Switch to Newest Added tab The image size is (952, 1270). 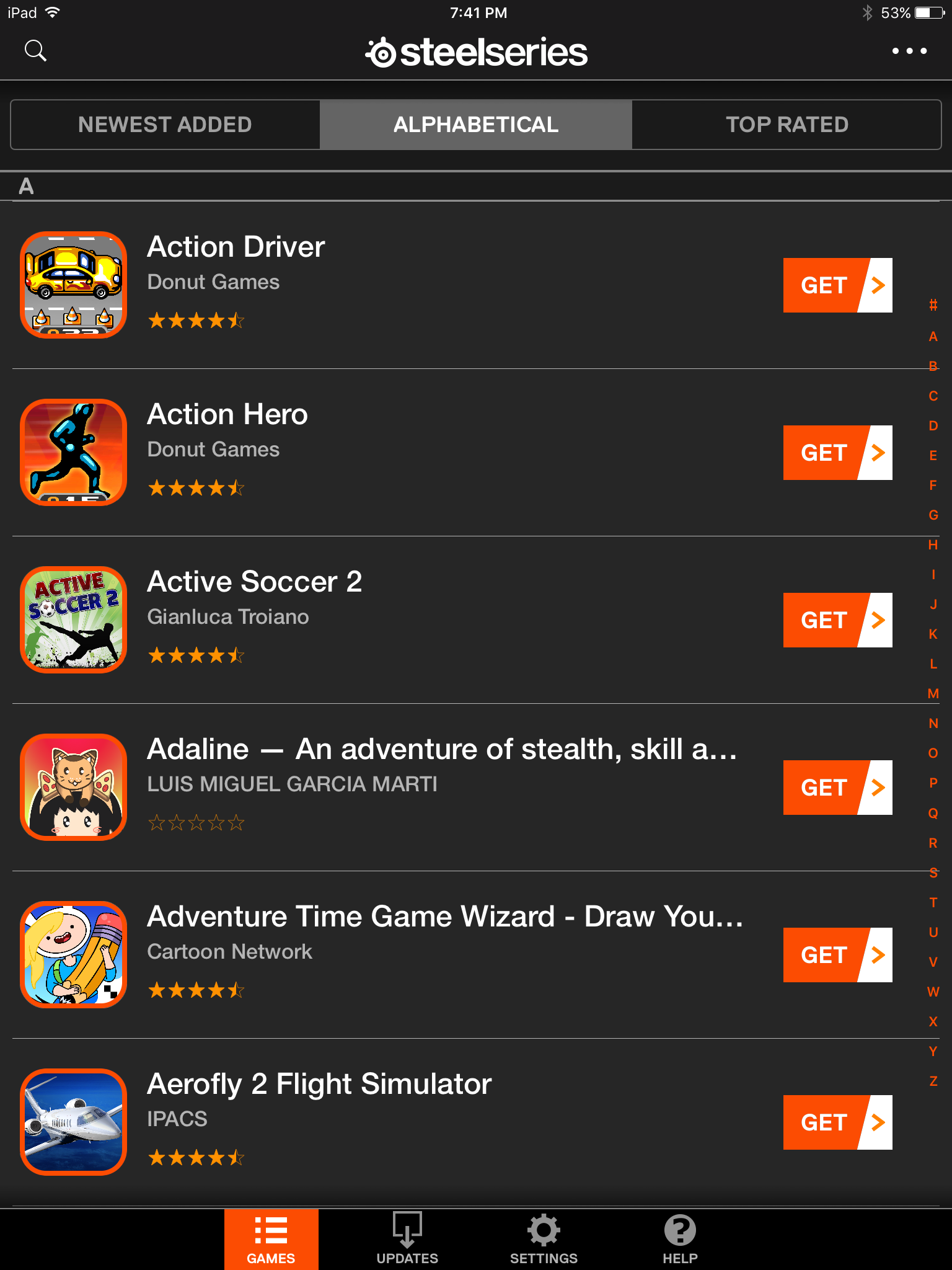165,125
